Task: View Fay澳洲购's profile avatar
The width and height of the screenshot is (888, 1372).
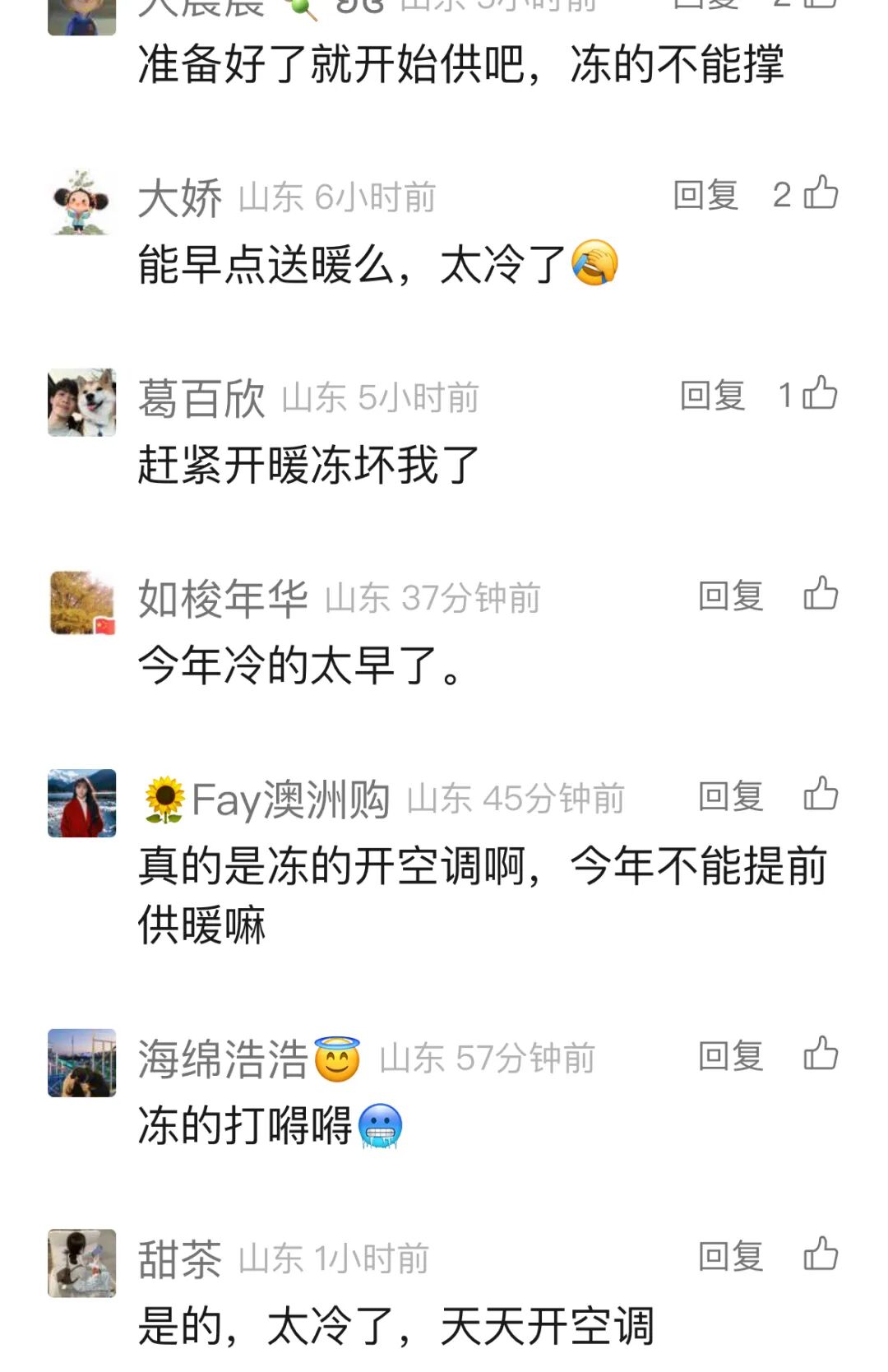Action: [x=81, y=803]
